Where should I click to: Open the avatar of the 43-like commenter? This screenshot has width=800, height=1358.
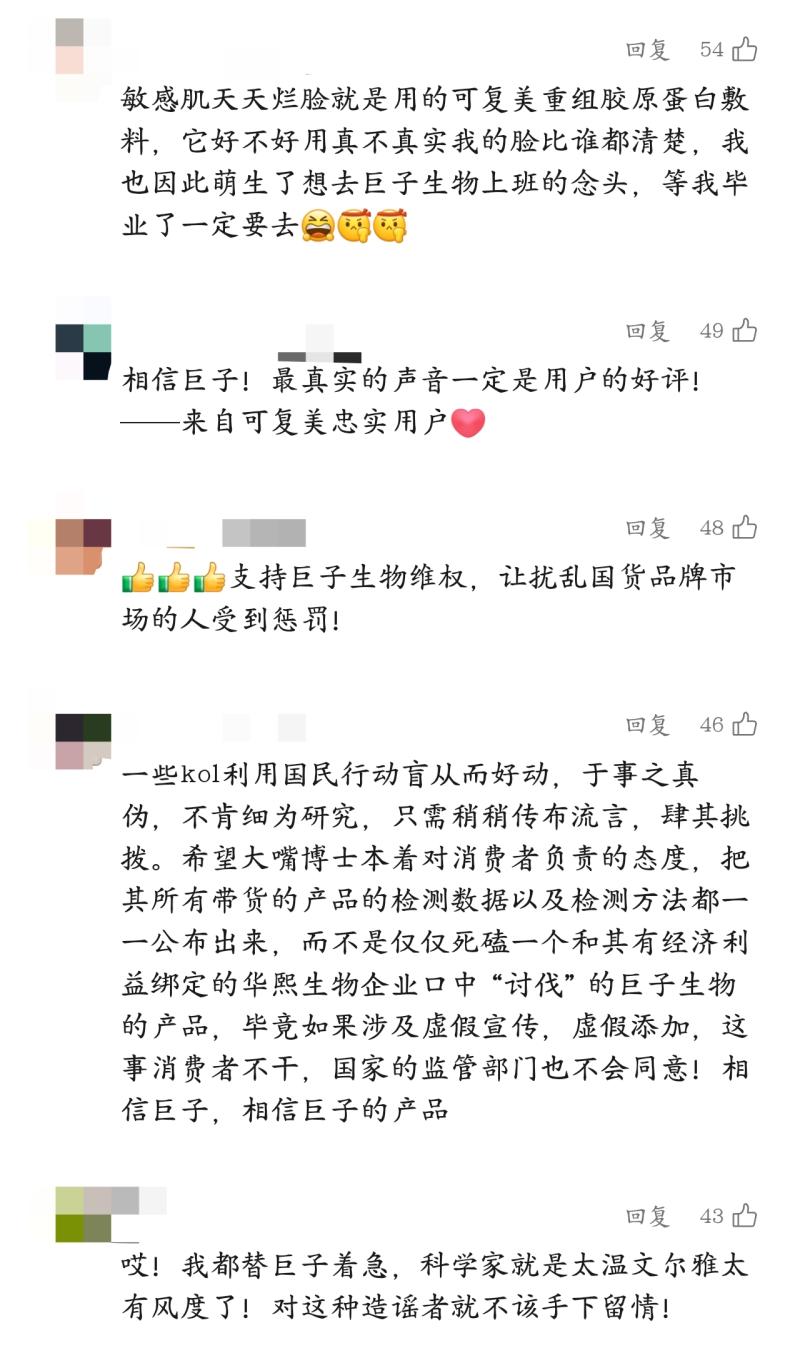click(83, 1214)
